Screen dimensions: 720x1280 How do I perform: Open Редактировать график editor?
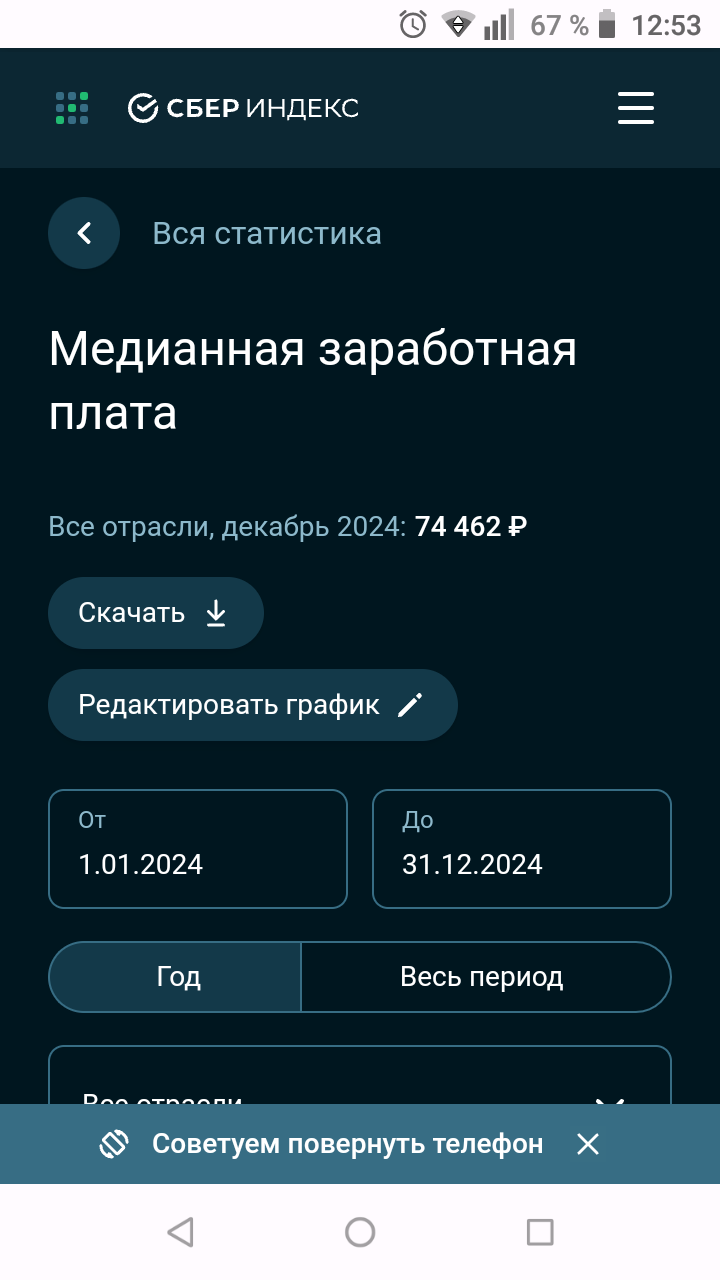point(252,705)
